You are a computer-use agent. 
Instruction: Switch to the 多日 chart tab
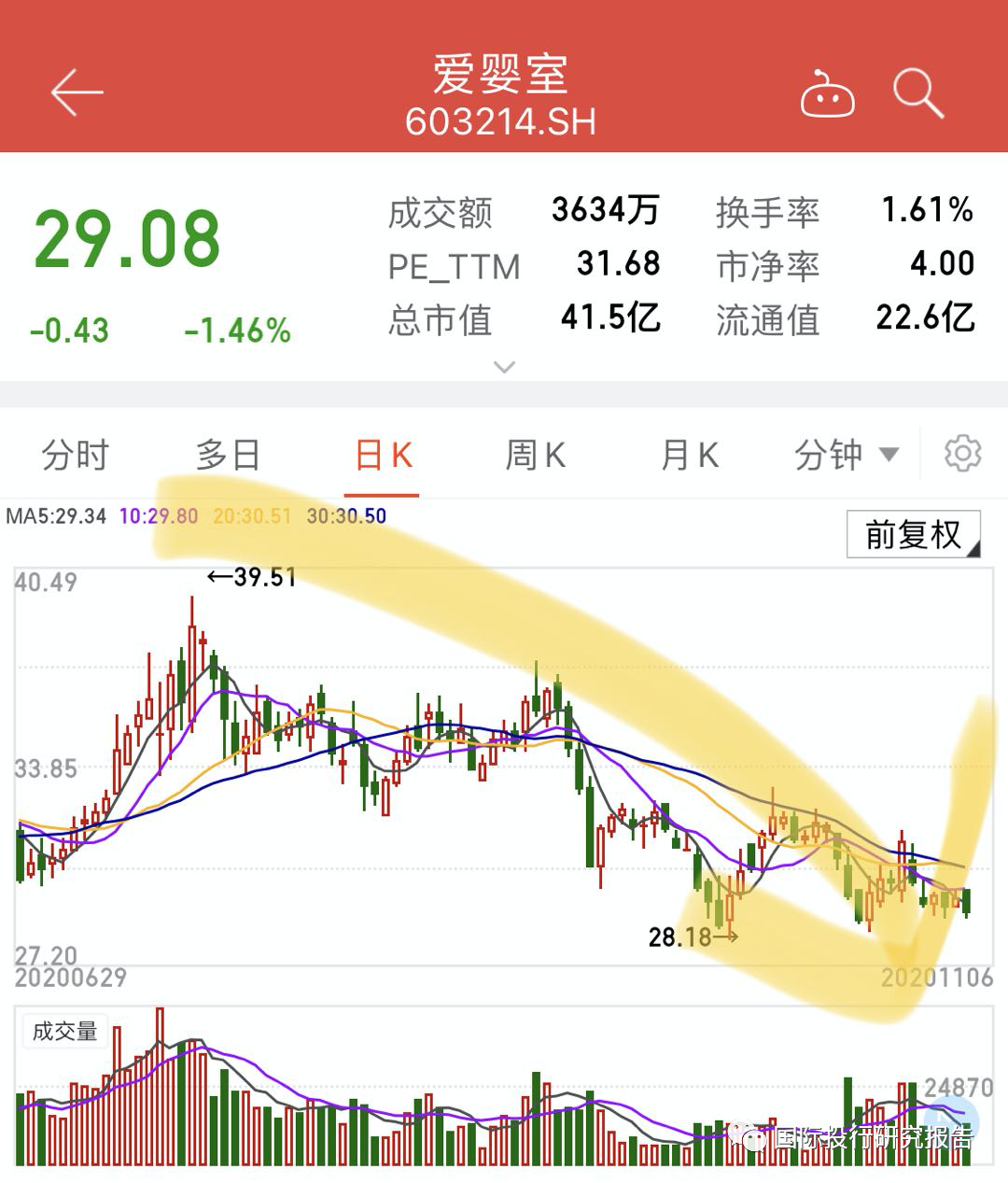tap(228, 456)
